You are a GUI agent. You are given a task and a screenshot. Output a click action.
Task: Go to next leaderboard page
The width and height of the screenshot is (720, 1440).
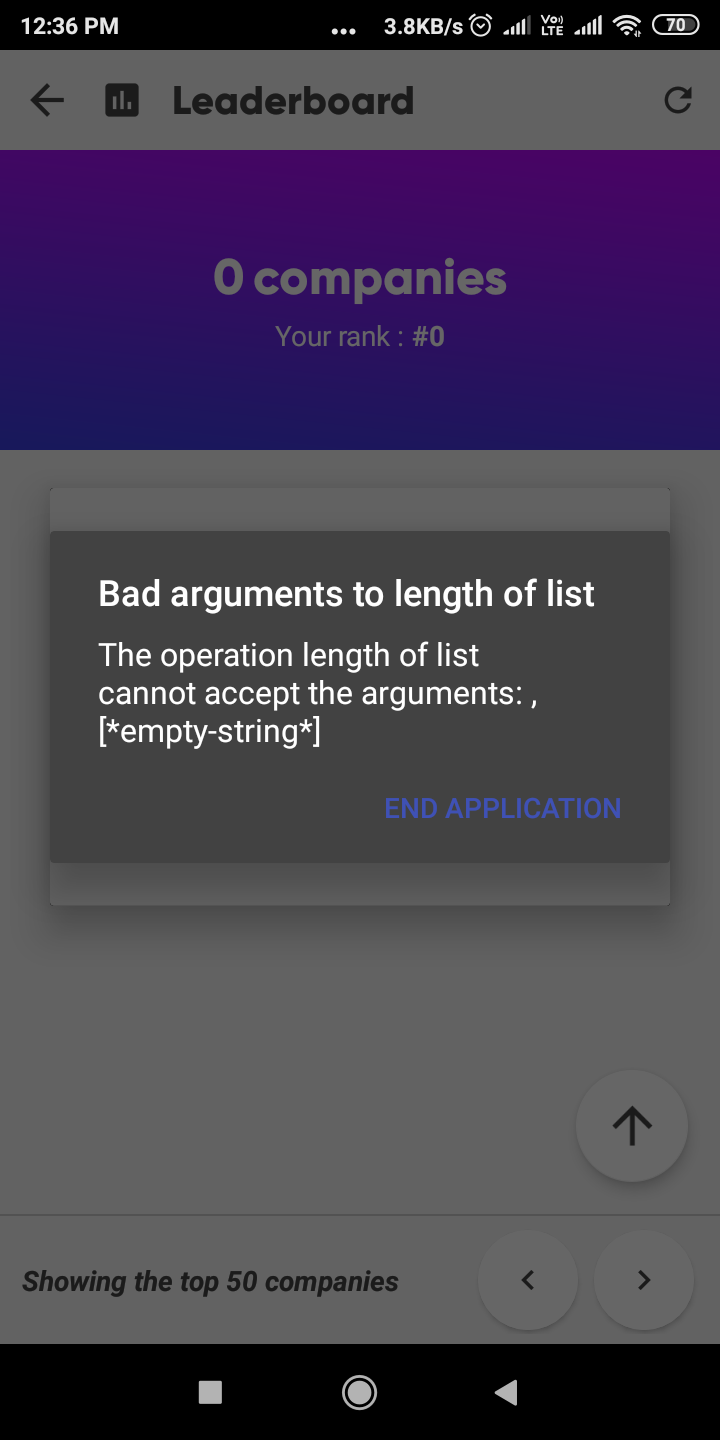point(644,1280)
